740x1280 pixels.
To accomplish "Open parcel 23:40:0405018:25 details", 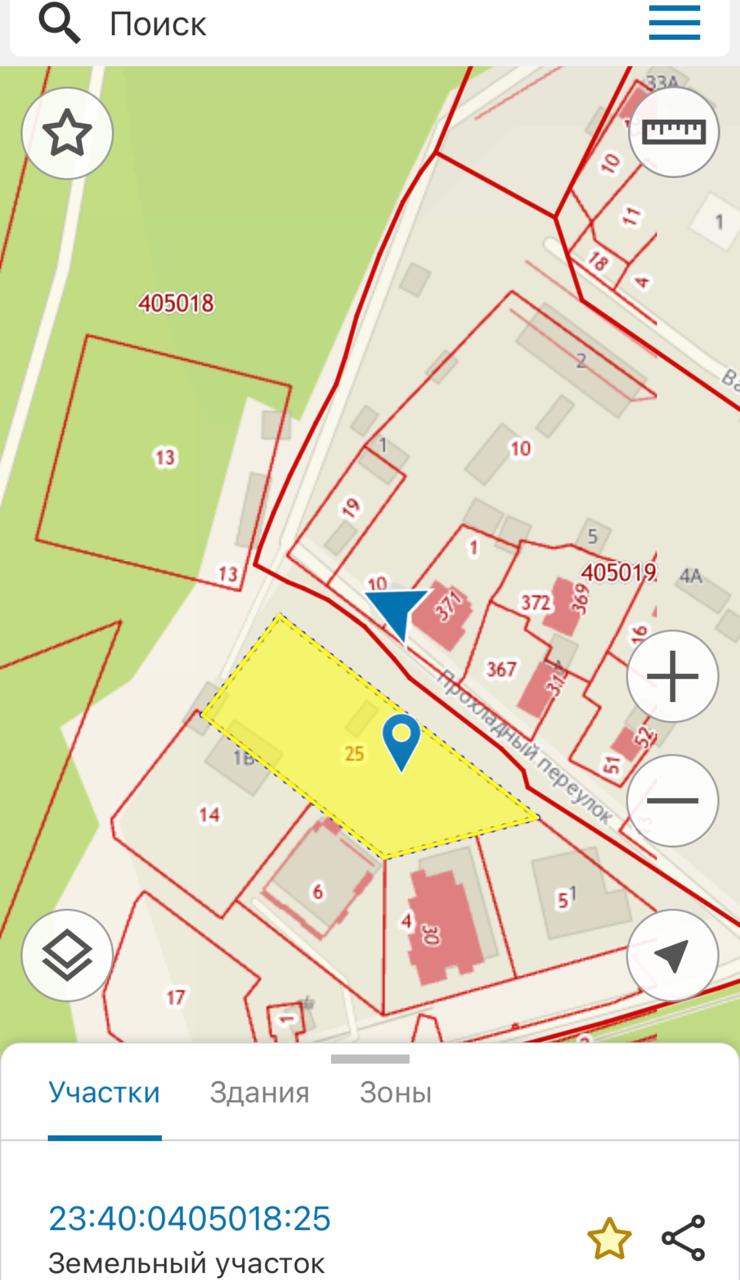I will coord(190,1219).
